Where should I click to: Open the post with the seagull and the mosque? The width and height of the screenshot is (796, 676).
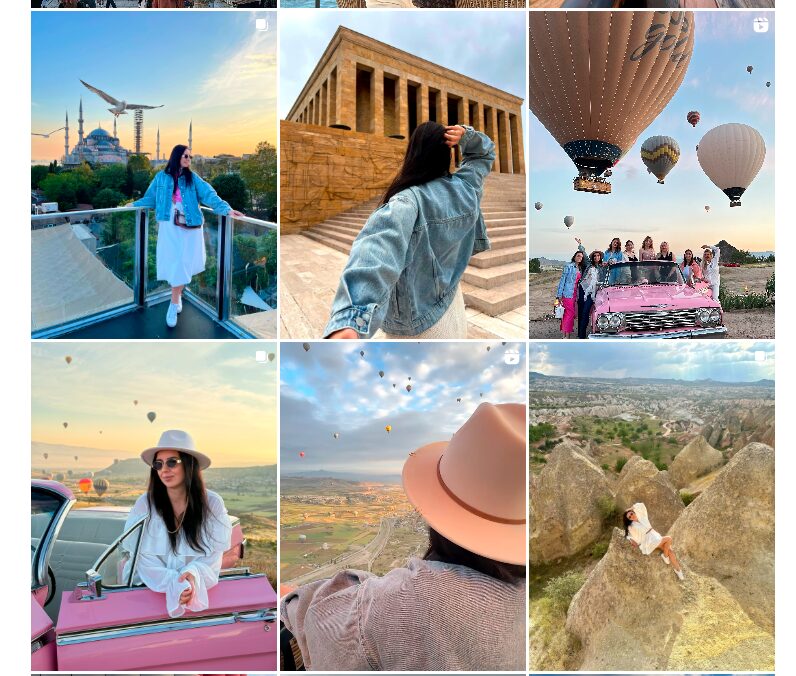(153, 175)
